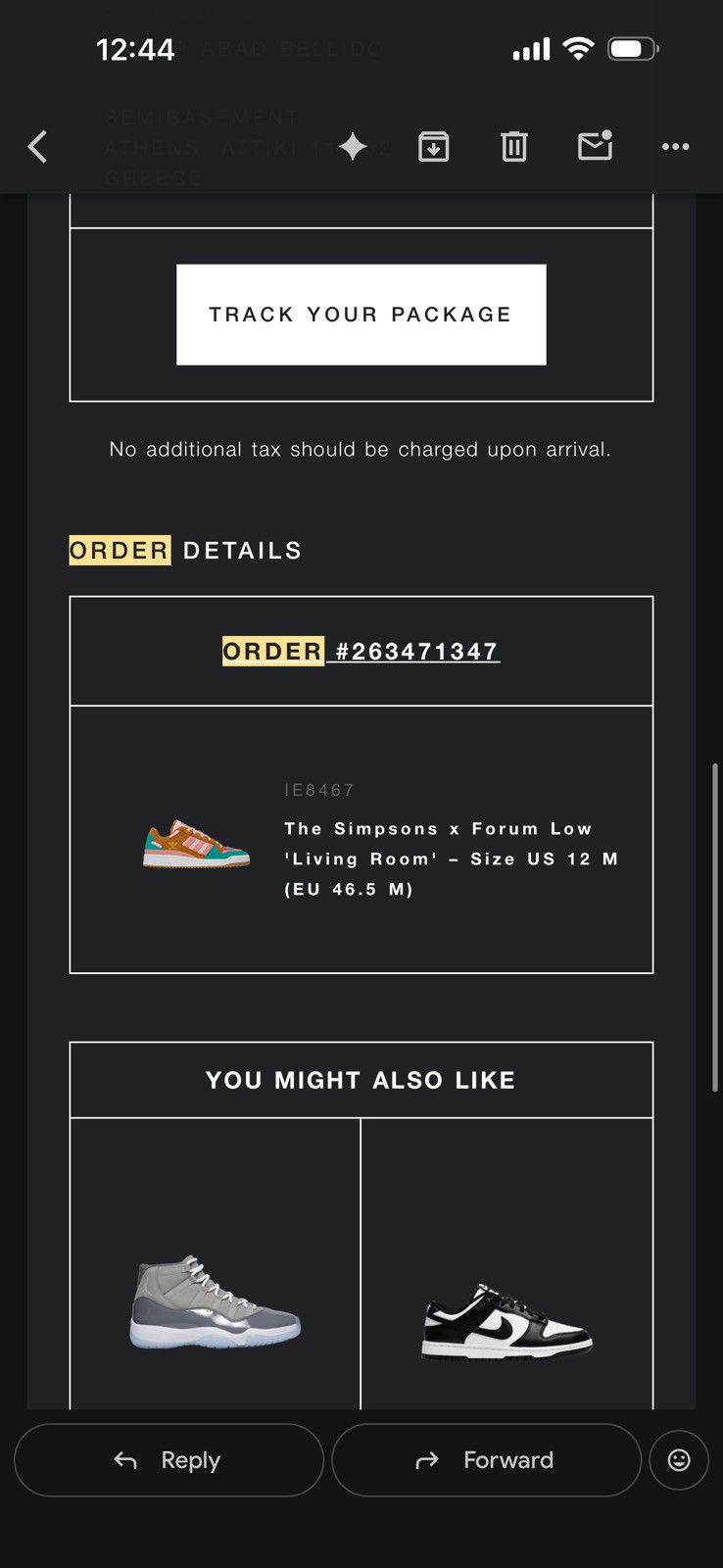
Task: Go back to the inbox
Action: 37,147
